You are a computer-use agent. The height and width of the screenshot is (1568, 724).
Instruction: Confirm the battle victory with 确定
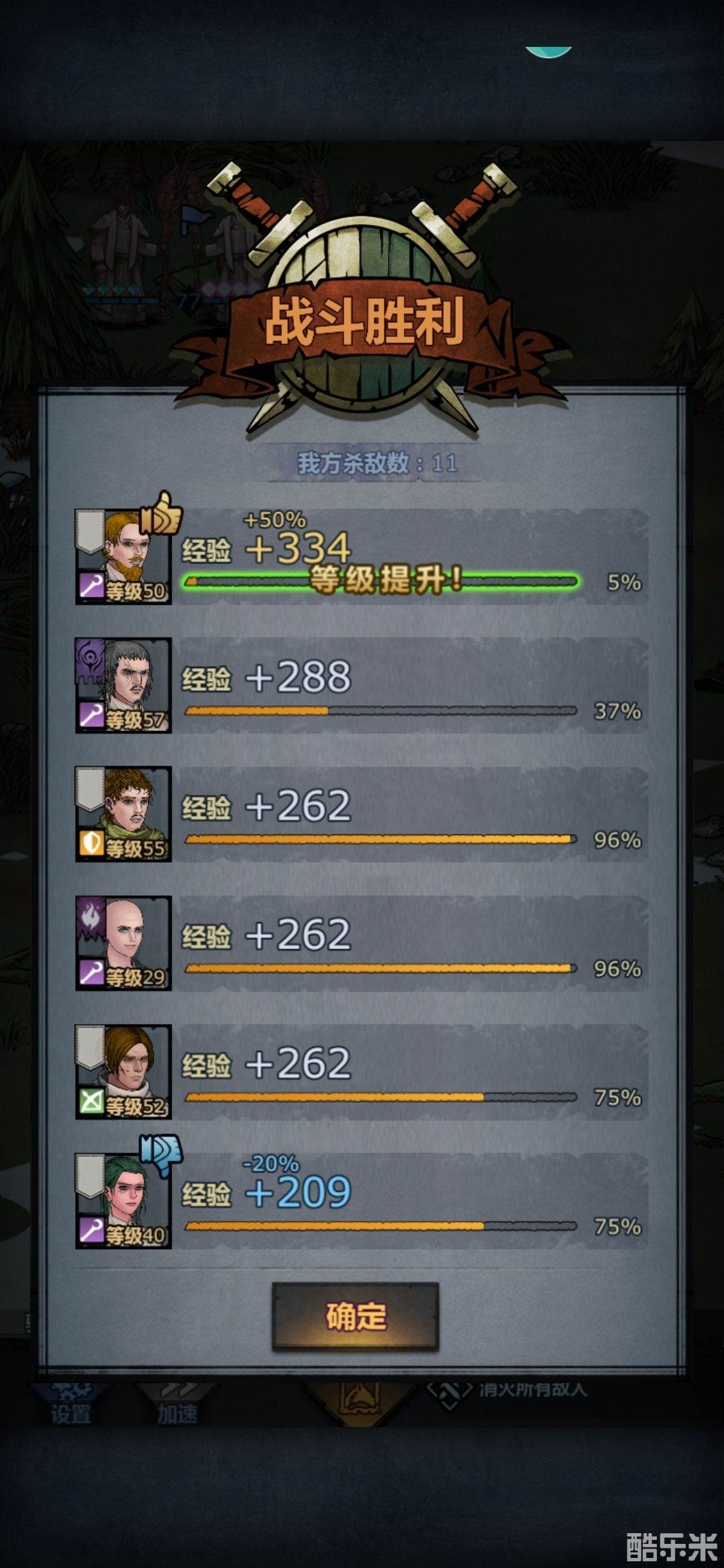click(x=355, y=1316)
